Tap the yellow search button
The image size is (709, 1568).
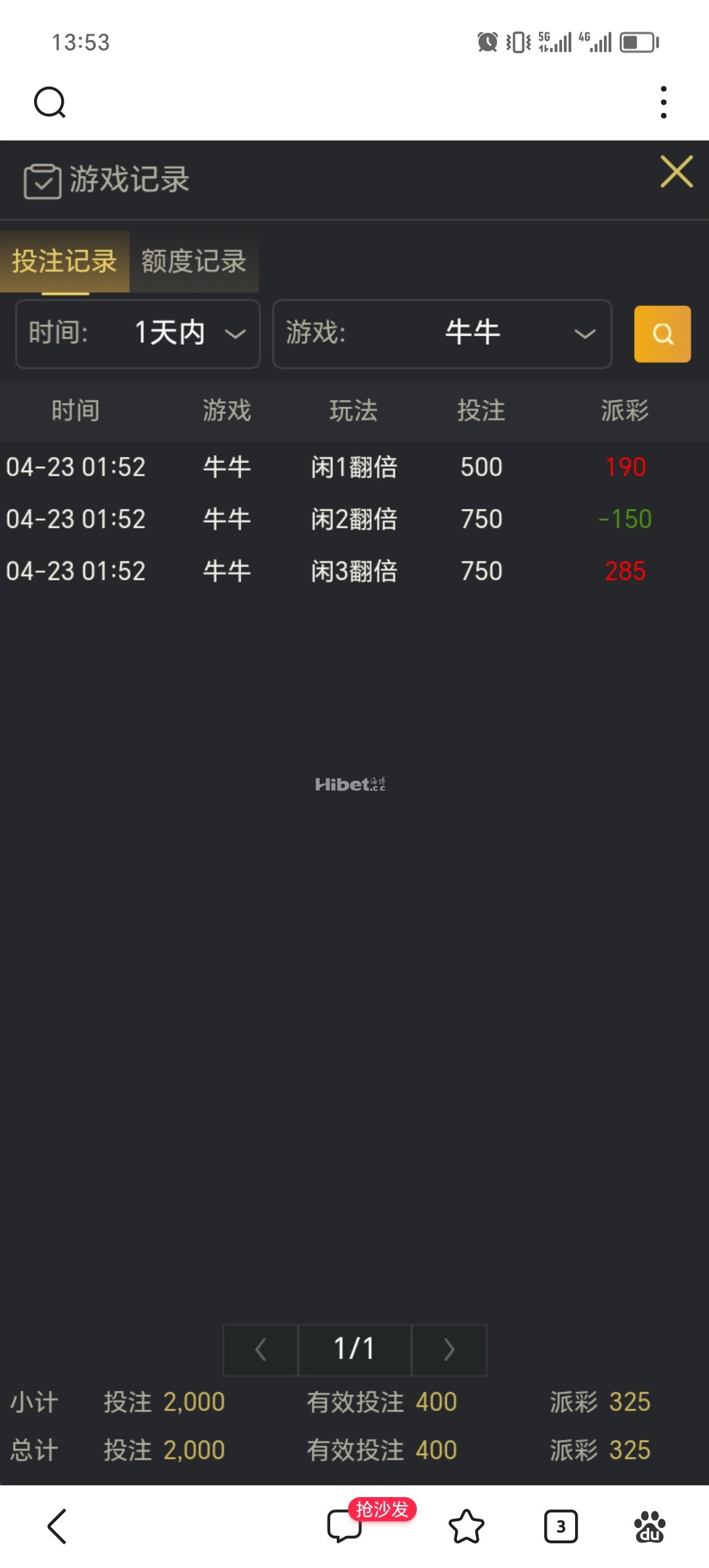tap(662, 334)
